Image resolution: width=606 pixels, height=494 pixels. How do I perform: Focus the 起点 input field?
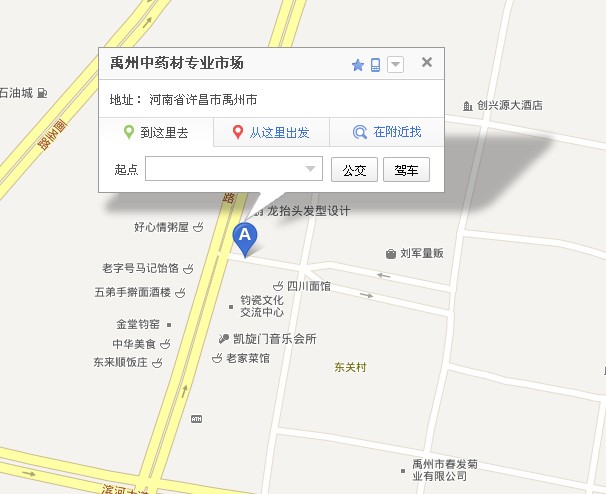[233, 169]
